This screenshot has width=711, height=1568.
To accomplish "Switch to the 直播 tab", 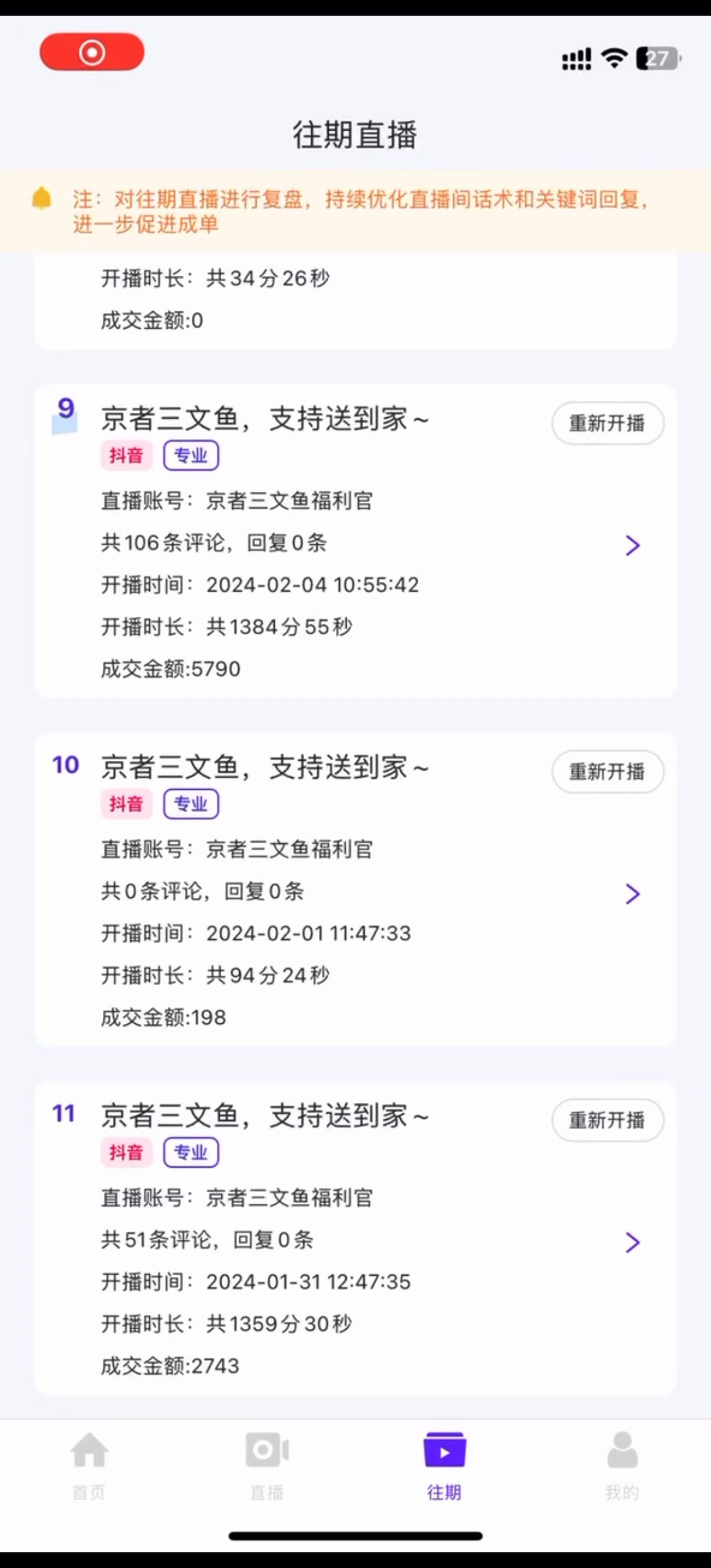I will (267, 1466).
